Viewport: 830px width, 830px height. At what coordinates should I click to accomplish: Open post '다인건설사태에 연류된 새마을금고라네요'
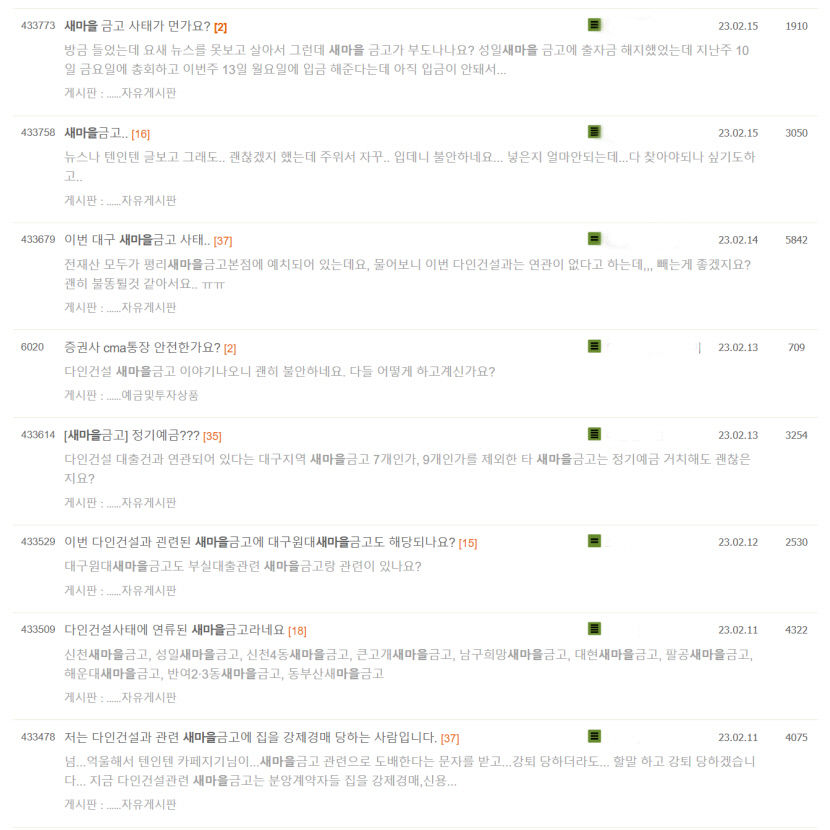click(174, 630)
